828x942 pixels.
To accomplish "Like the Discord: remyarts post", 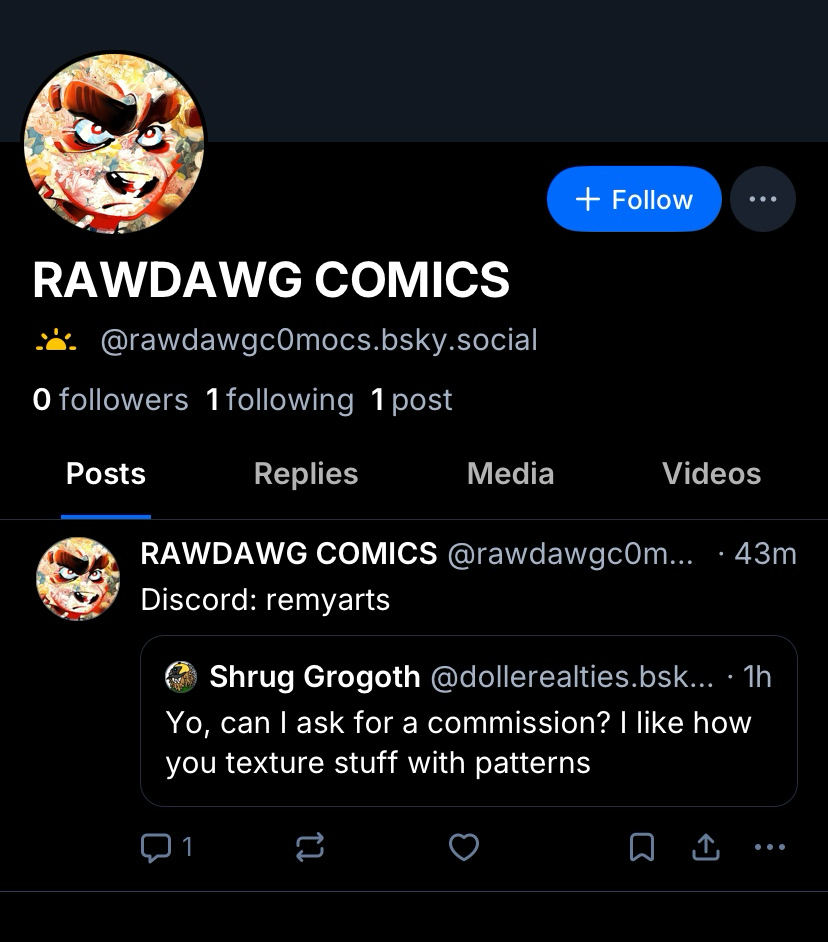I will 463,848.
